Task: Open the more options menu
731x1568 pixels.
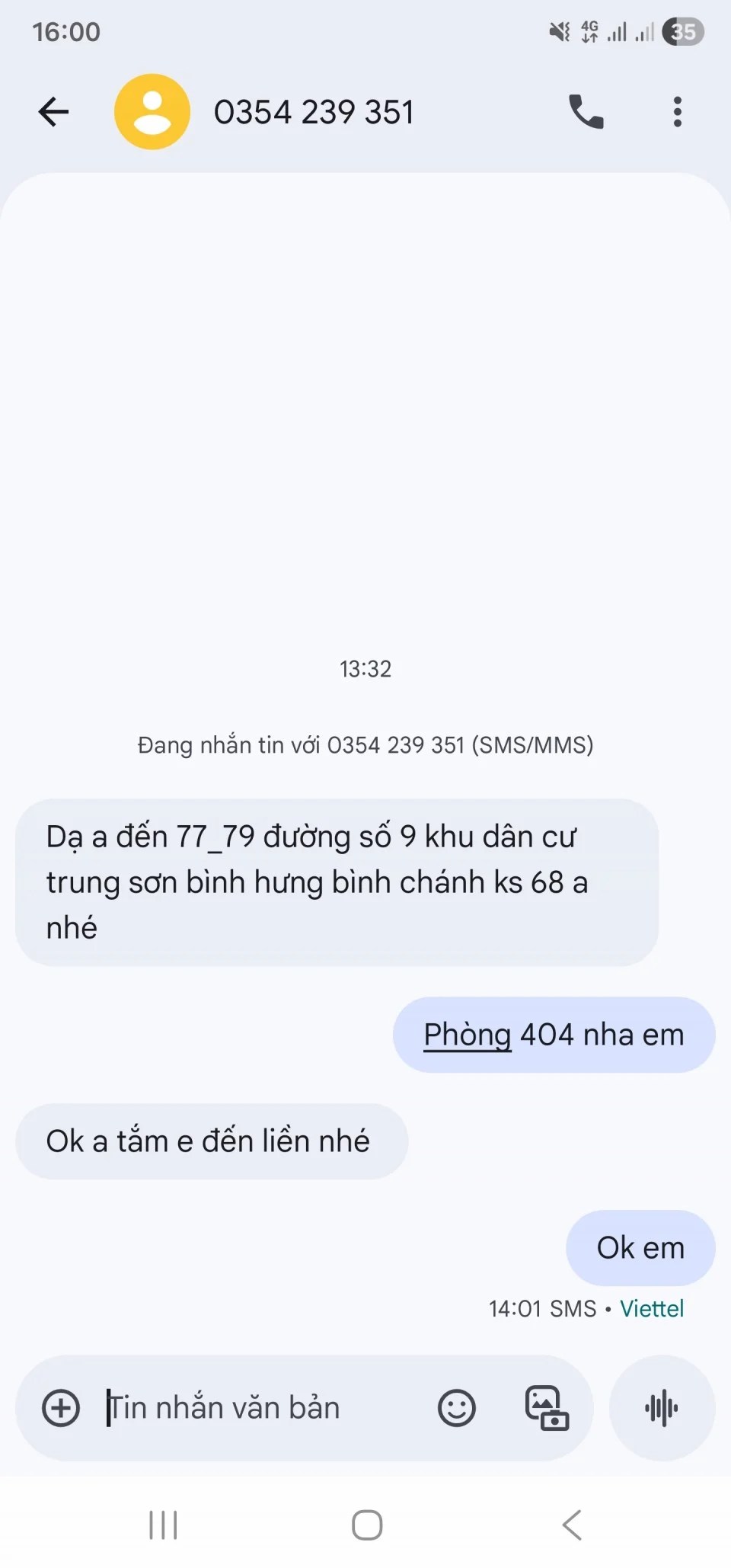Action: tap(677, 112)
